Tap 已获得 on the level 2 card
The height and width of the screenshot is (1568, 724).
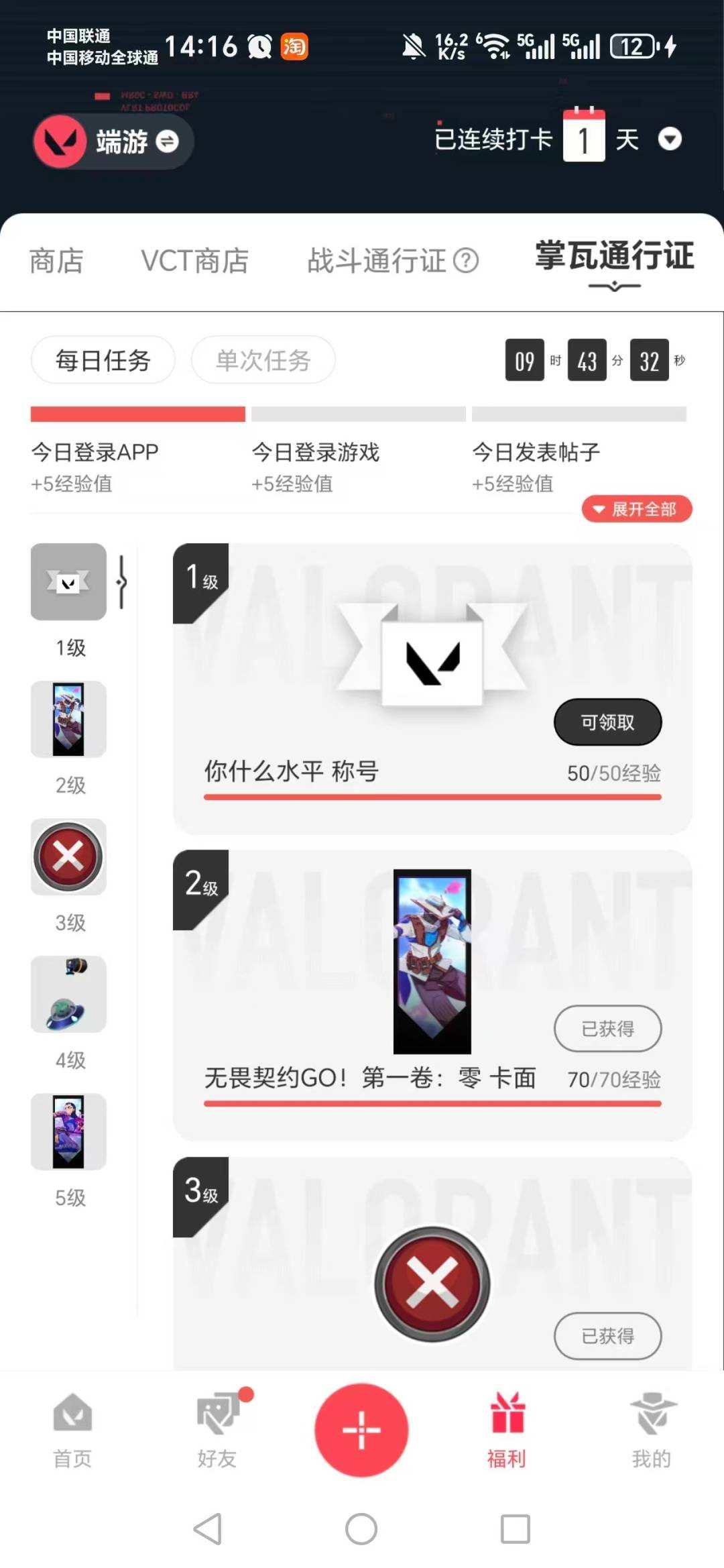tap(607, 1028)
